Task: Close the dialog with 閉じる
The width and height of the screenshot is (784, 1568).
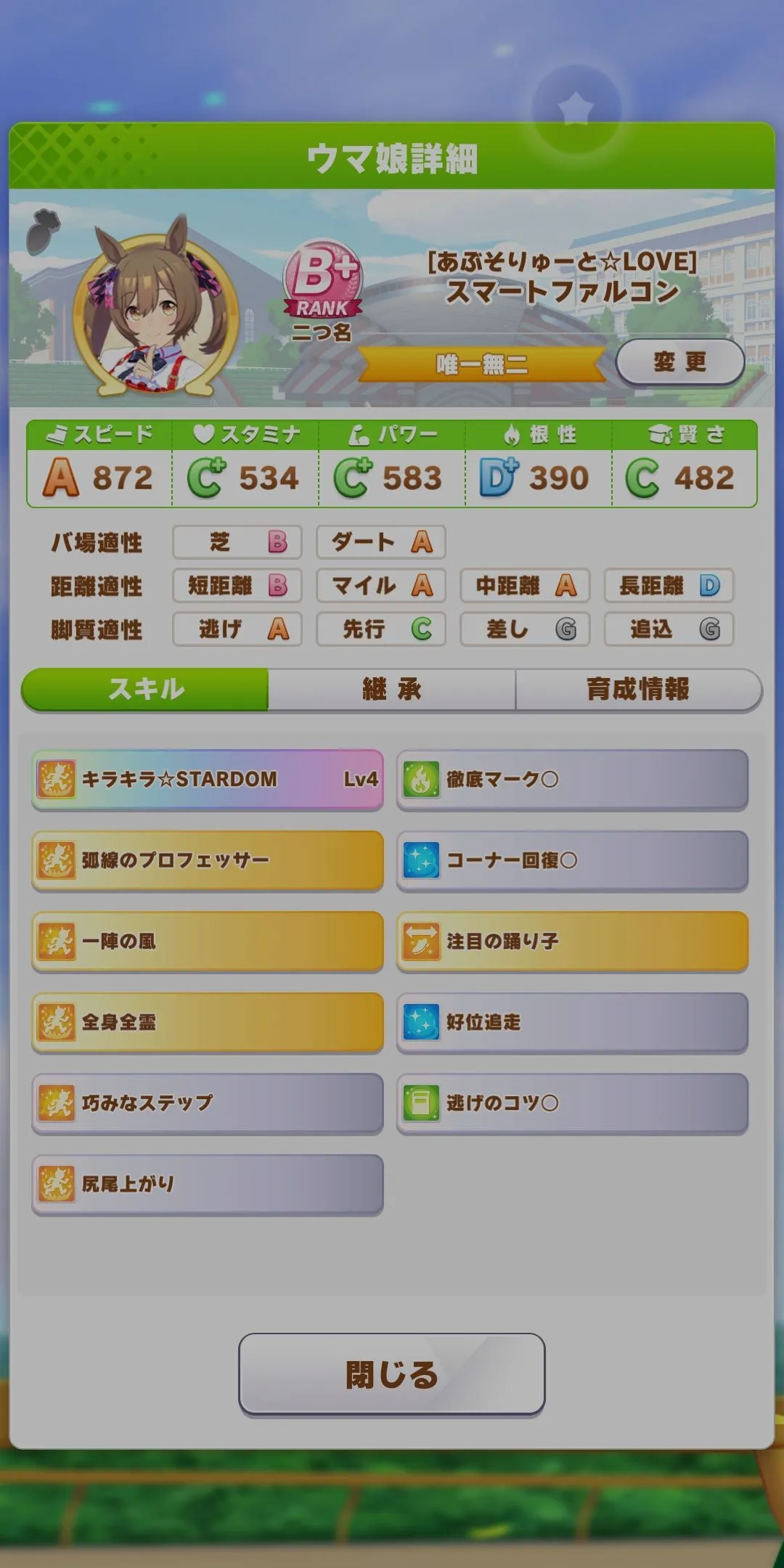Action: (392, 1374)
